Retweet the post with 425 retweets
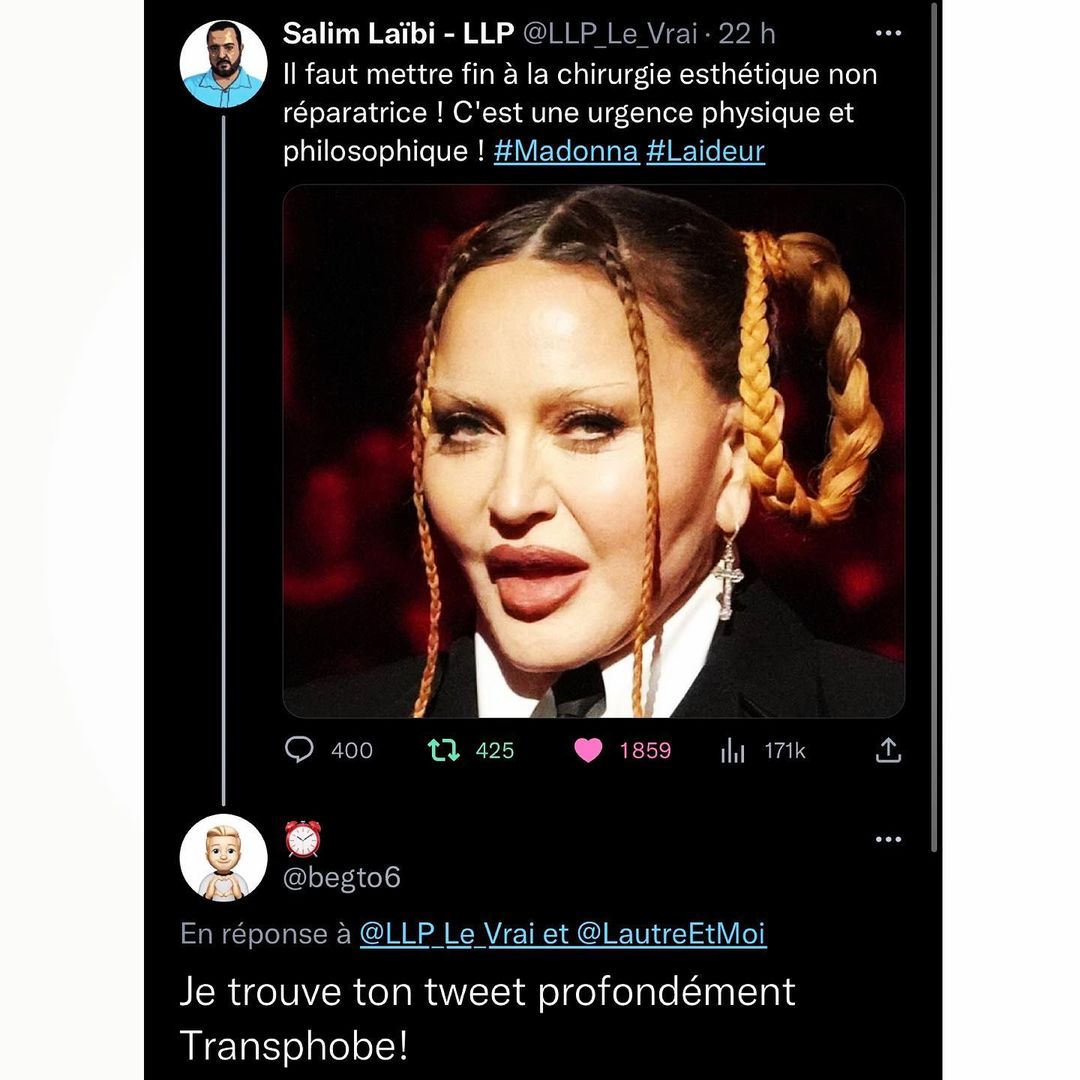1080x1080 pixels. [444, 750]
